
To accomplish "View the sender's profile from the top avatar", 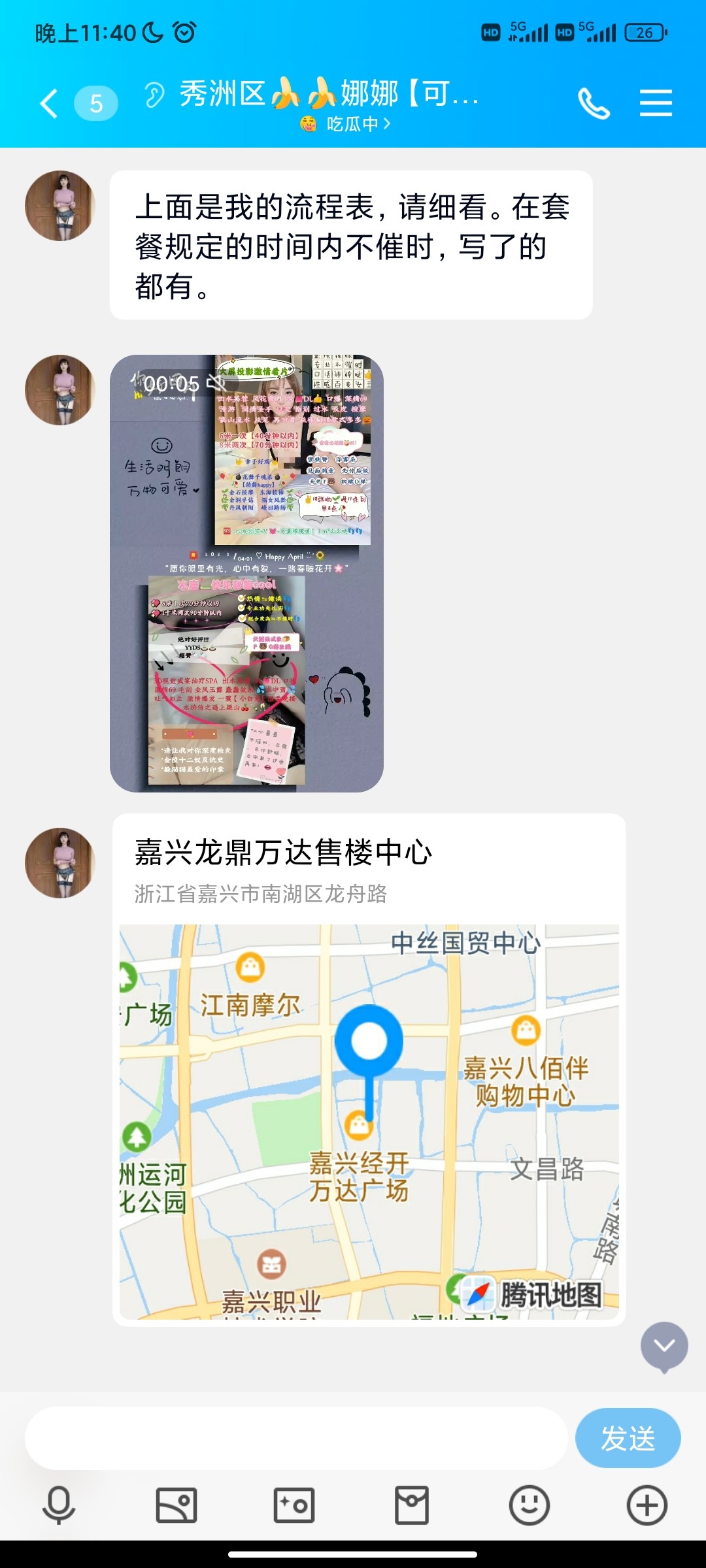I will point(60,206).
